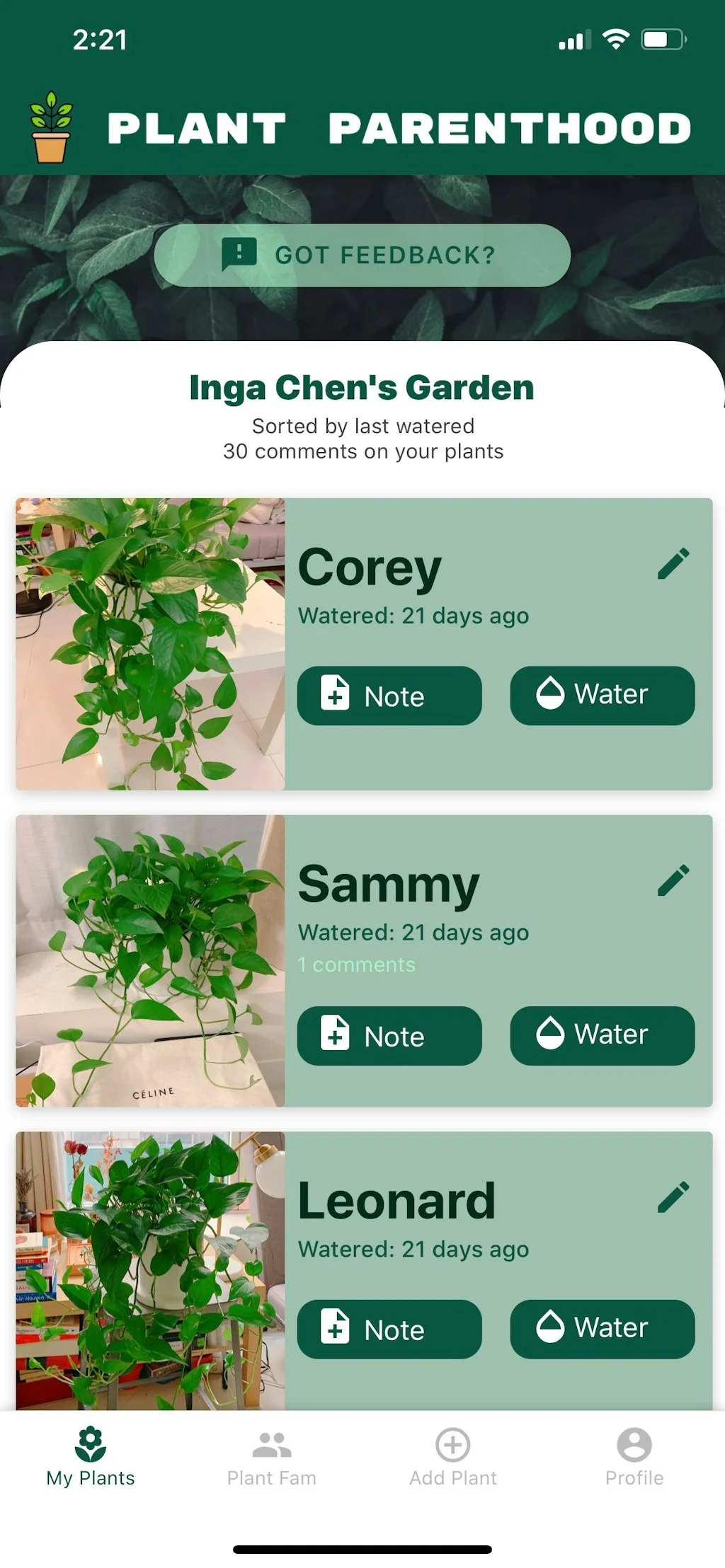Image resolution: width=725 pixels, height=1568 pixels.
Task: Water the plant named Sammy
Action: [x=602, y=1035]
